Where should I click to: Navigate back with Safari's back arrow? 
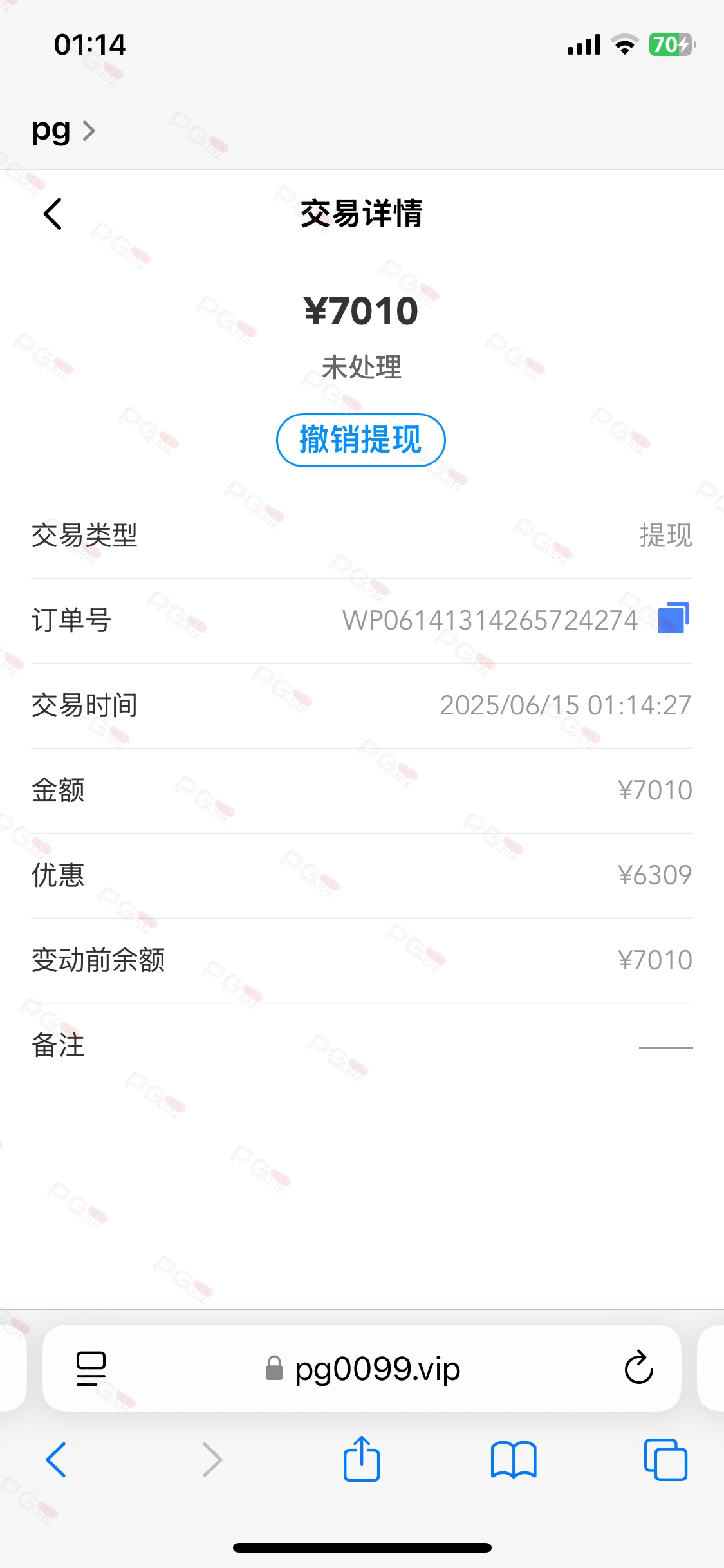point(56,1459)
